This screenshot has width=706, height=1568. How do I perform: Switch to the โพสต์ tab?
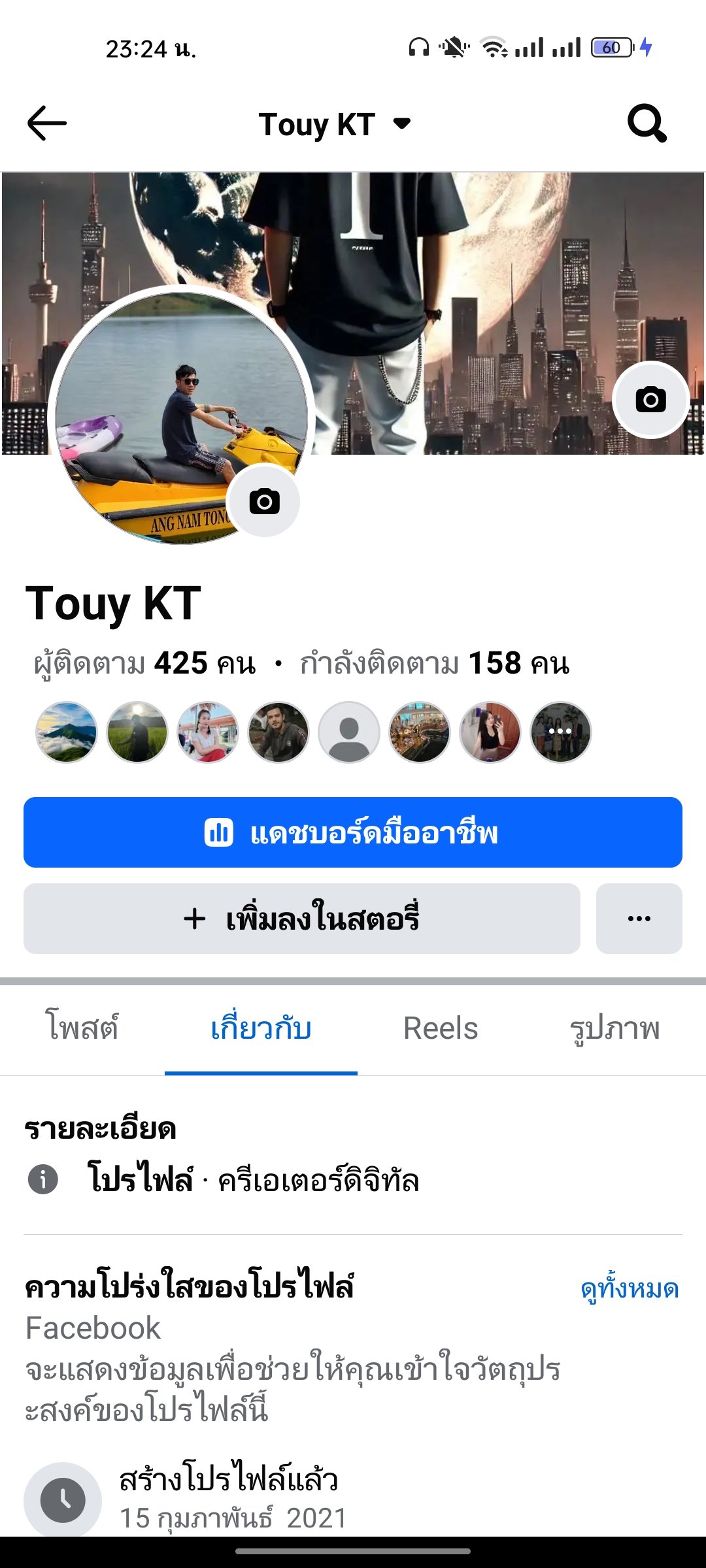click(82, 1028)
